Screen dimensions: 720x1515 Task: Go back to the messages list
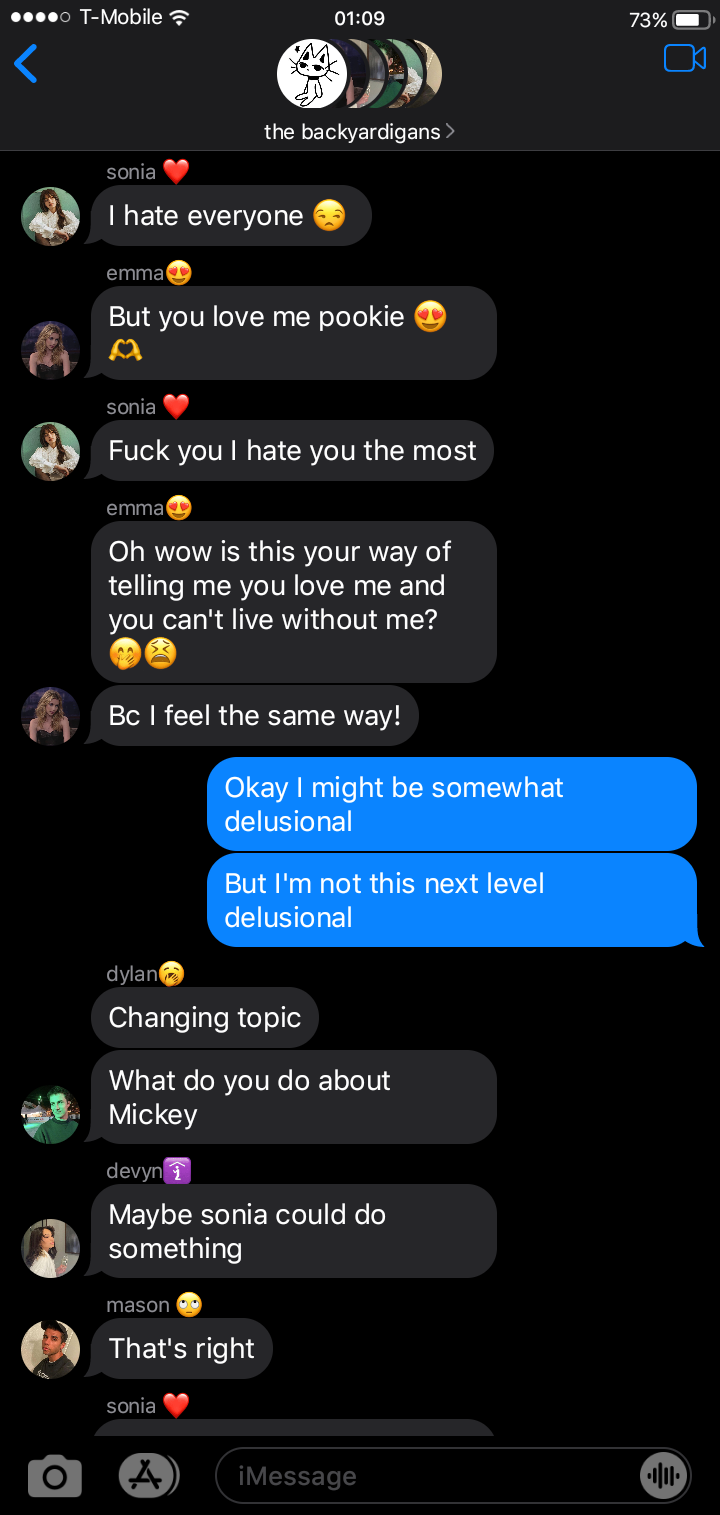click(26, 65)
